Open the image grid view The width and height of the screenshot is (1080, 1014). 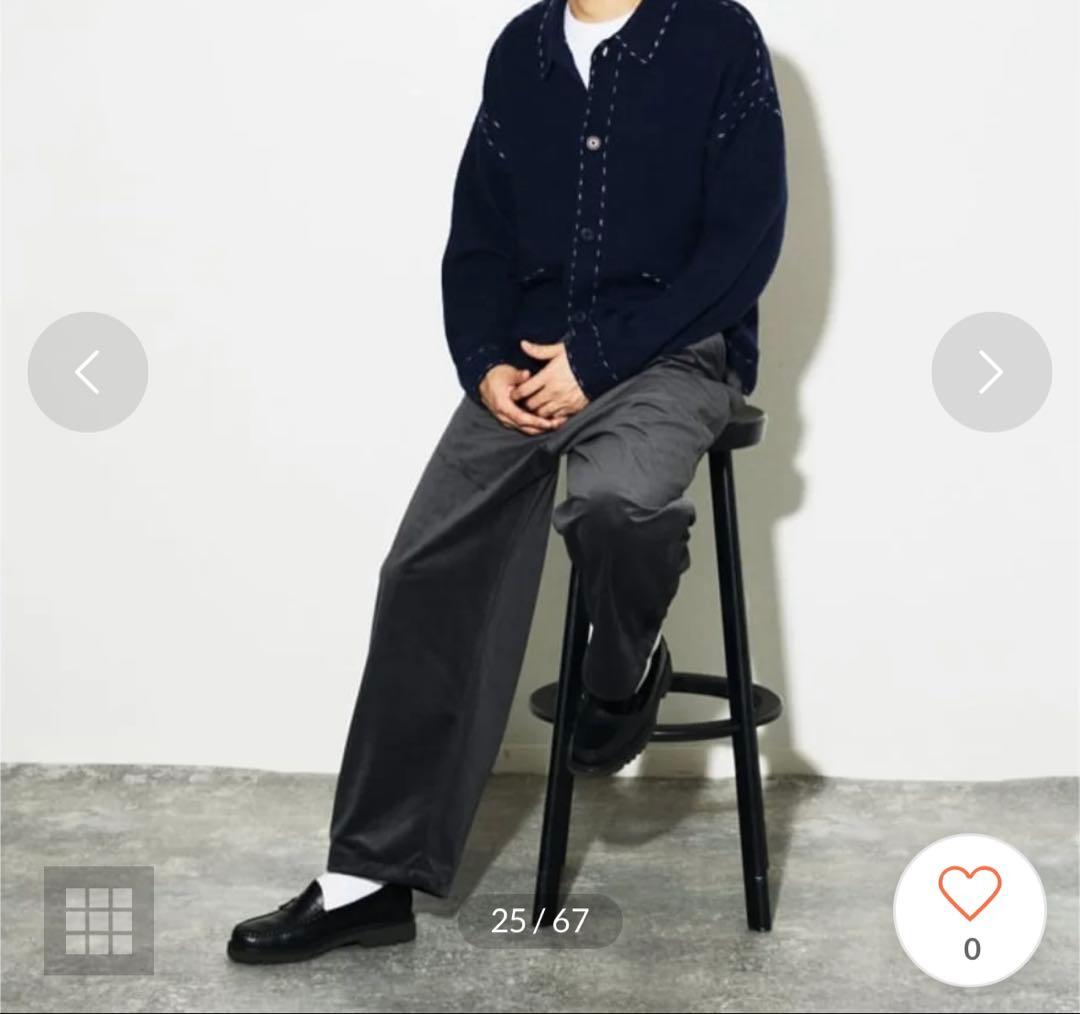[99, 920]
